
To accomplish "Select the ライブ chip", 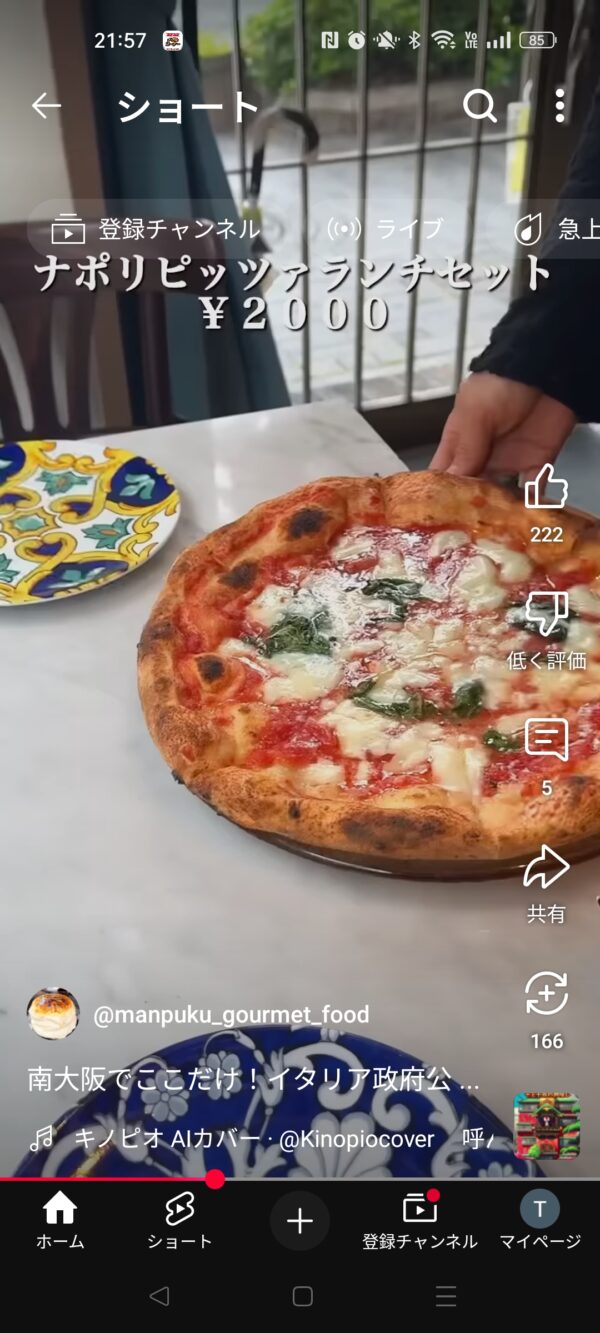I will point(386,229).
